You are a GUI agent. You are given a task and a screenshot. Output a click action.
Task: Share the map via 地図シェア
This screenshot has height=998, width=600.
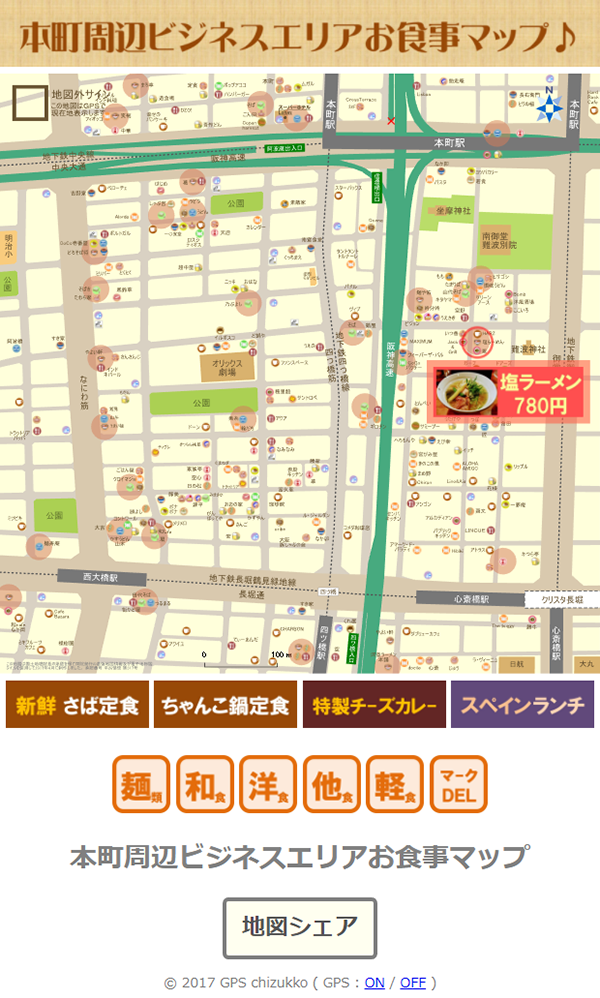[x=299, y=928]
